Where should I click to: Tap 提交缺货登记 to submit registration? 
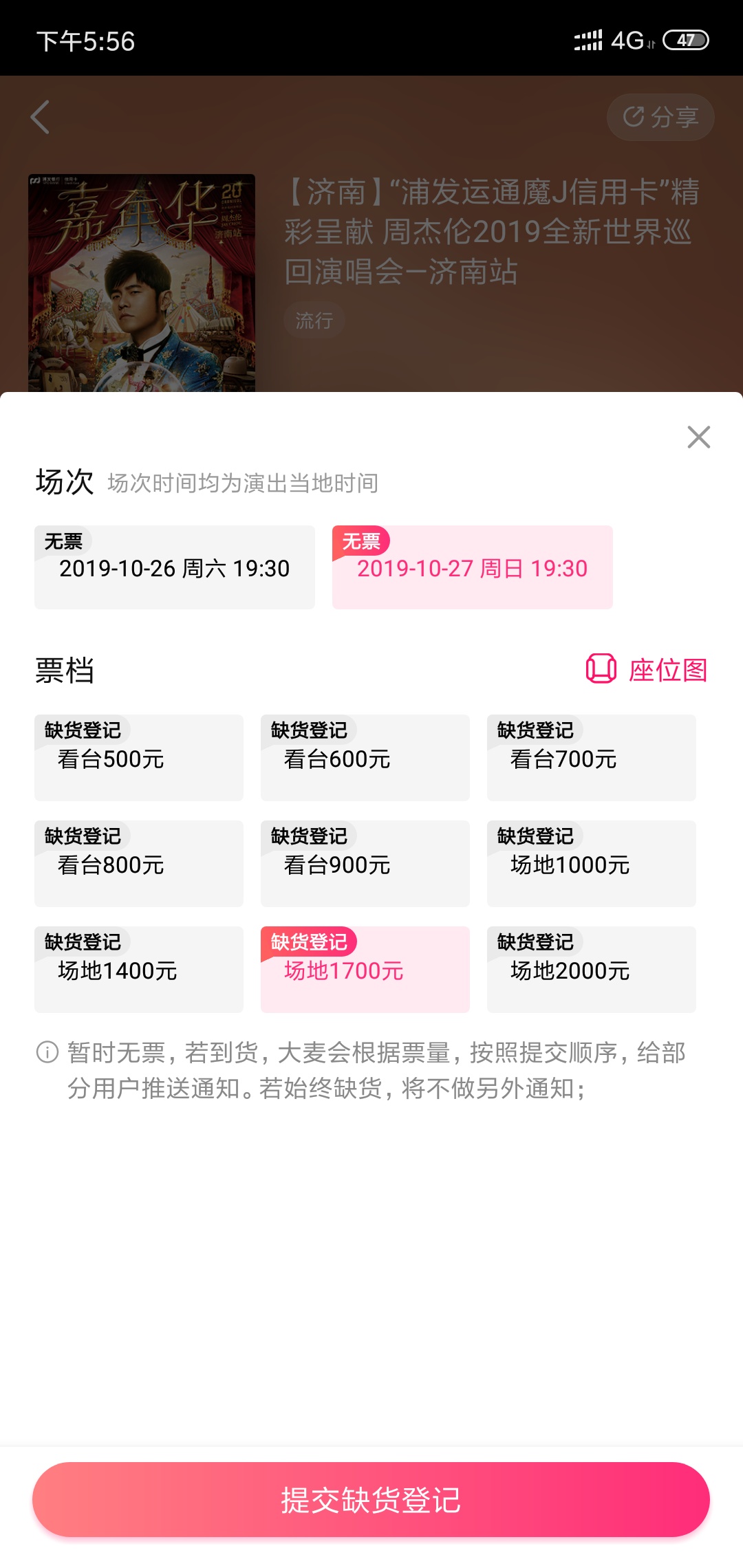coord(371,1499)
